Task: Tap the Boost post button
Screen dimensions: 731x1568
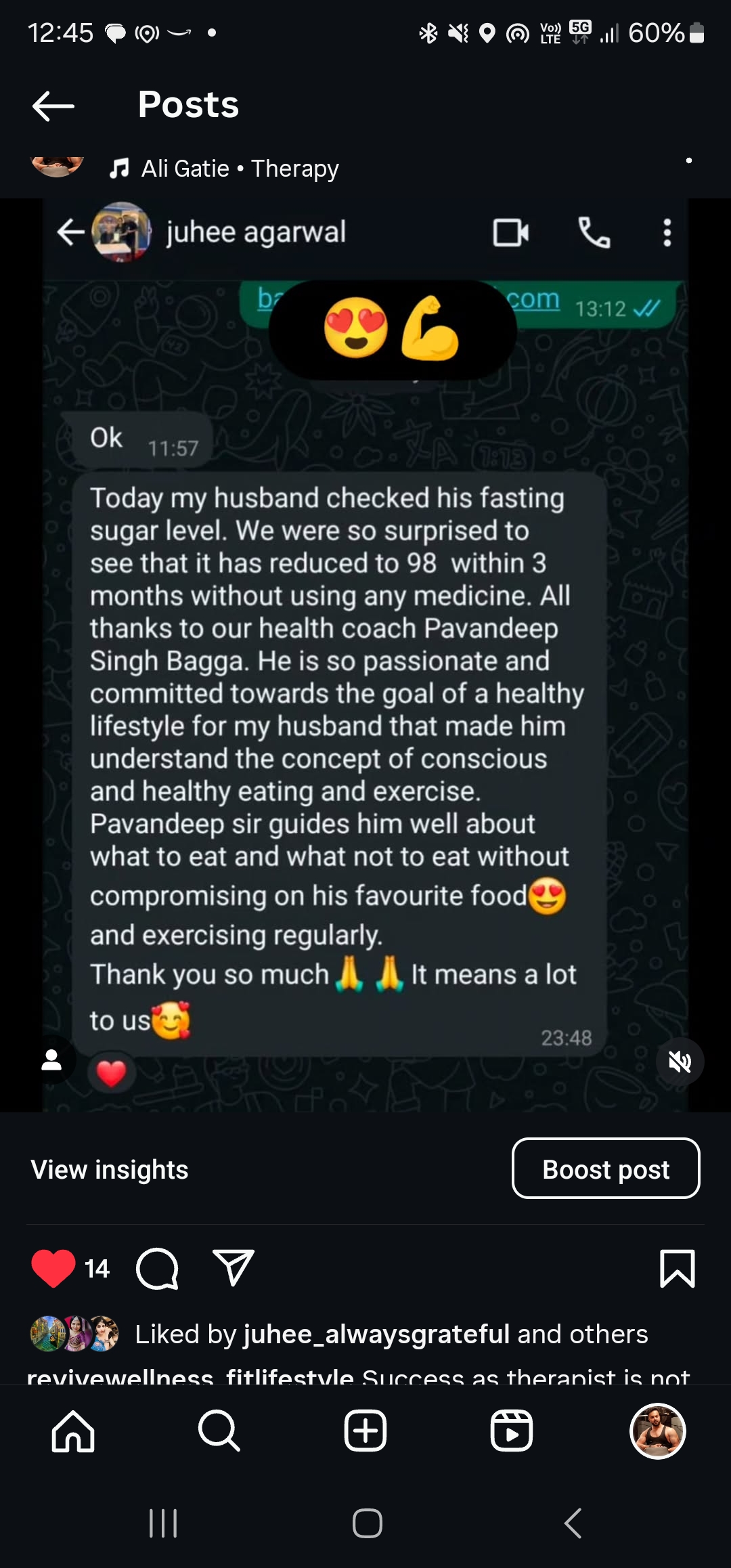Action: point(606,1169)
